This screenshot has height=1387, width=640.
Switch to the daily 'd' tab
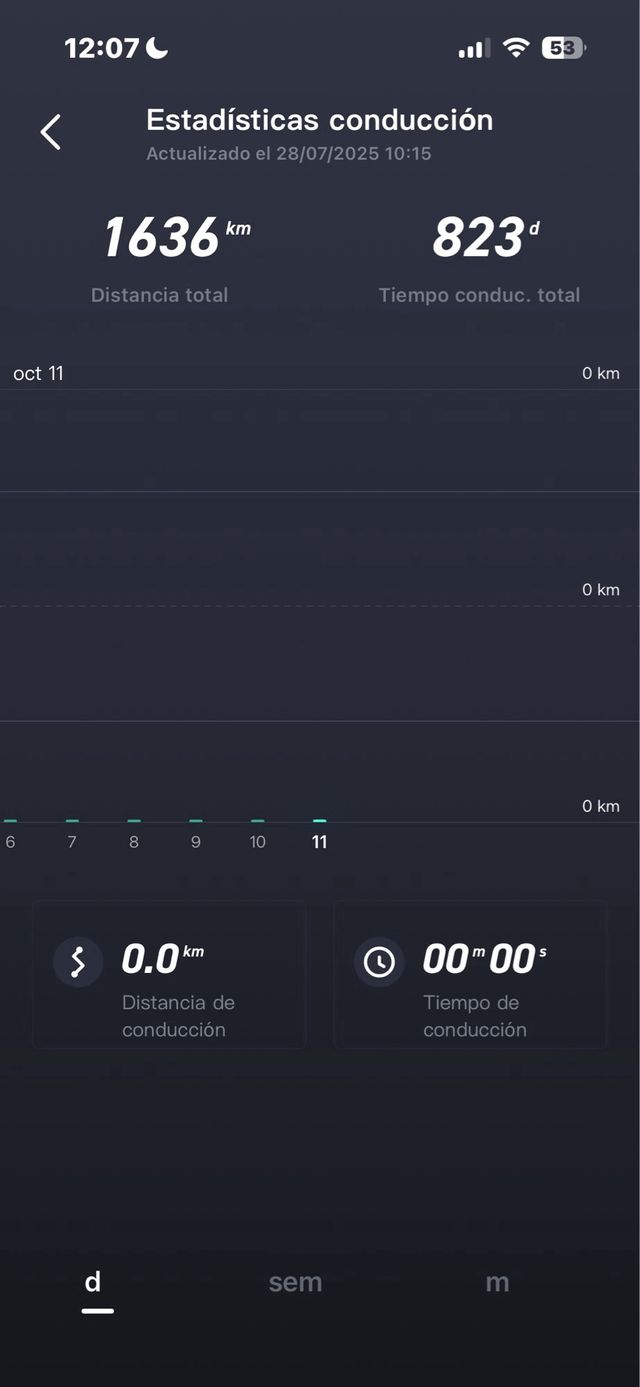click(x=94, y=1282)
